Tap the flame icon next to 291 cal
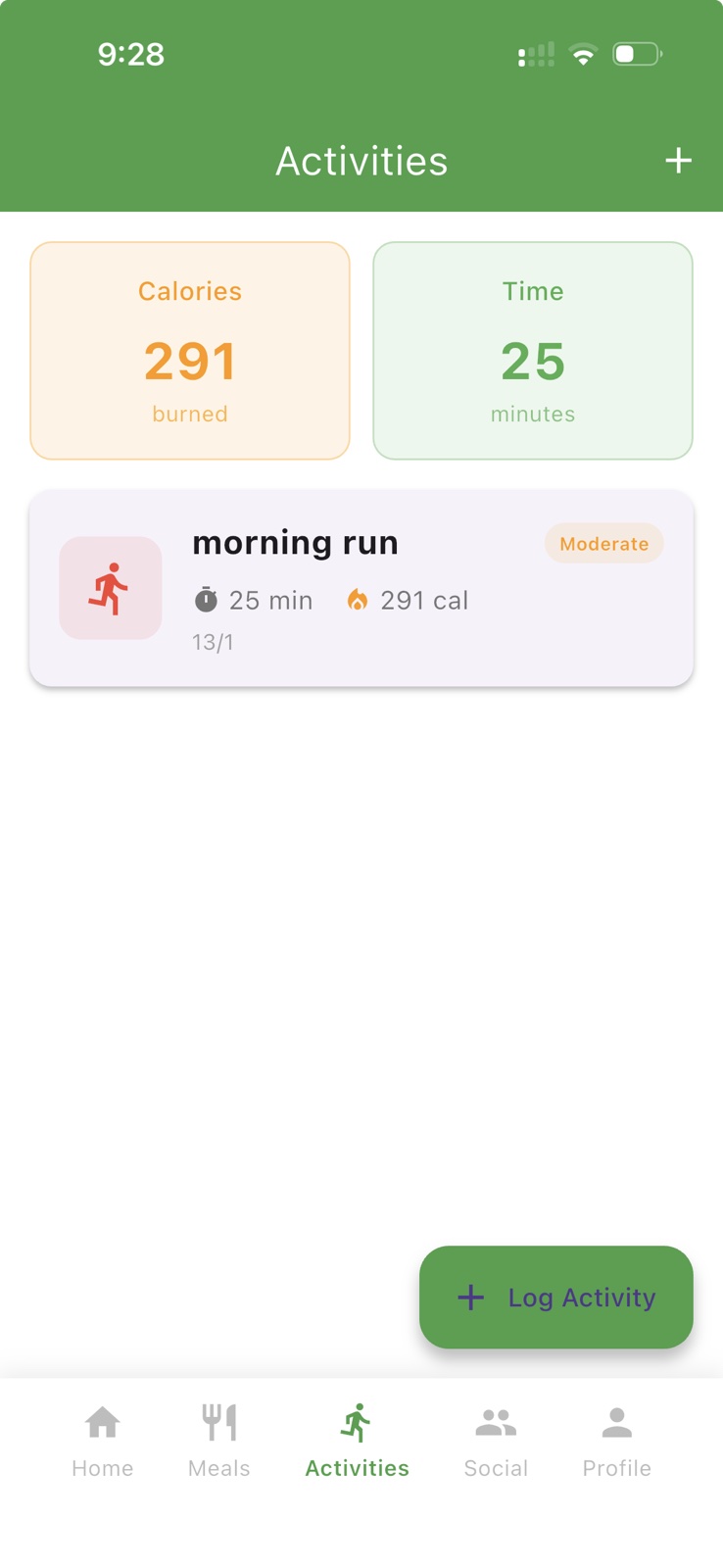The image size is (723, 1568). tap(359, 600)
